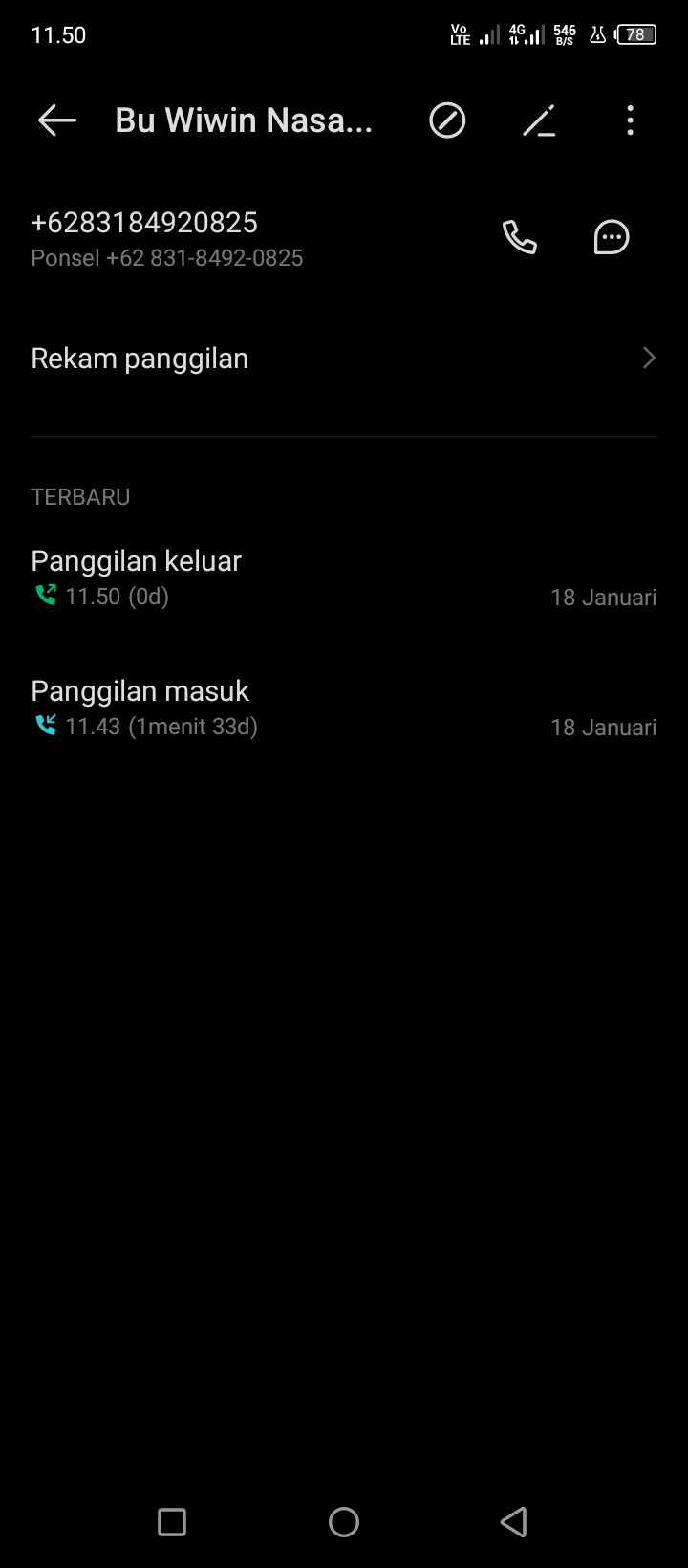Tap the block contact icon
The height and width of the screenshot is (1568, 688).
point(446,120)
